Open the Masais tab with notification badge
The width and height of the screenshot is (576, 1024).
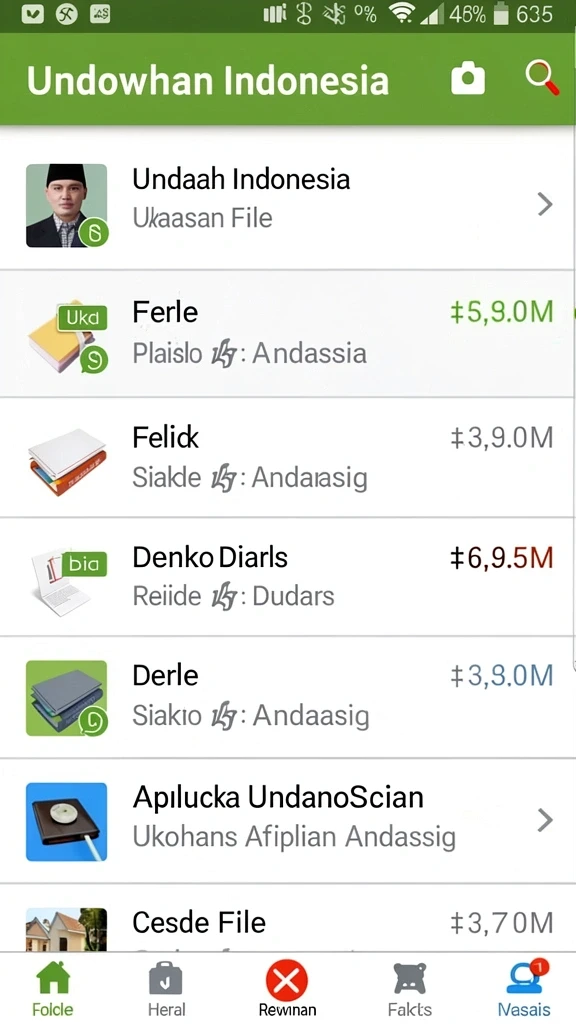[524, 989]
